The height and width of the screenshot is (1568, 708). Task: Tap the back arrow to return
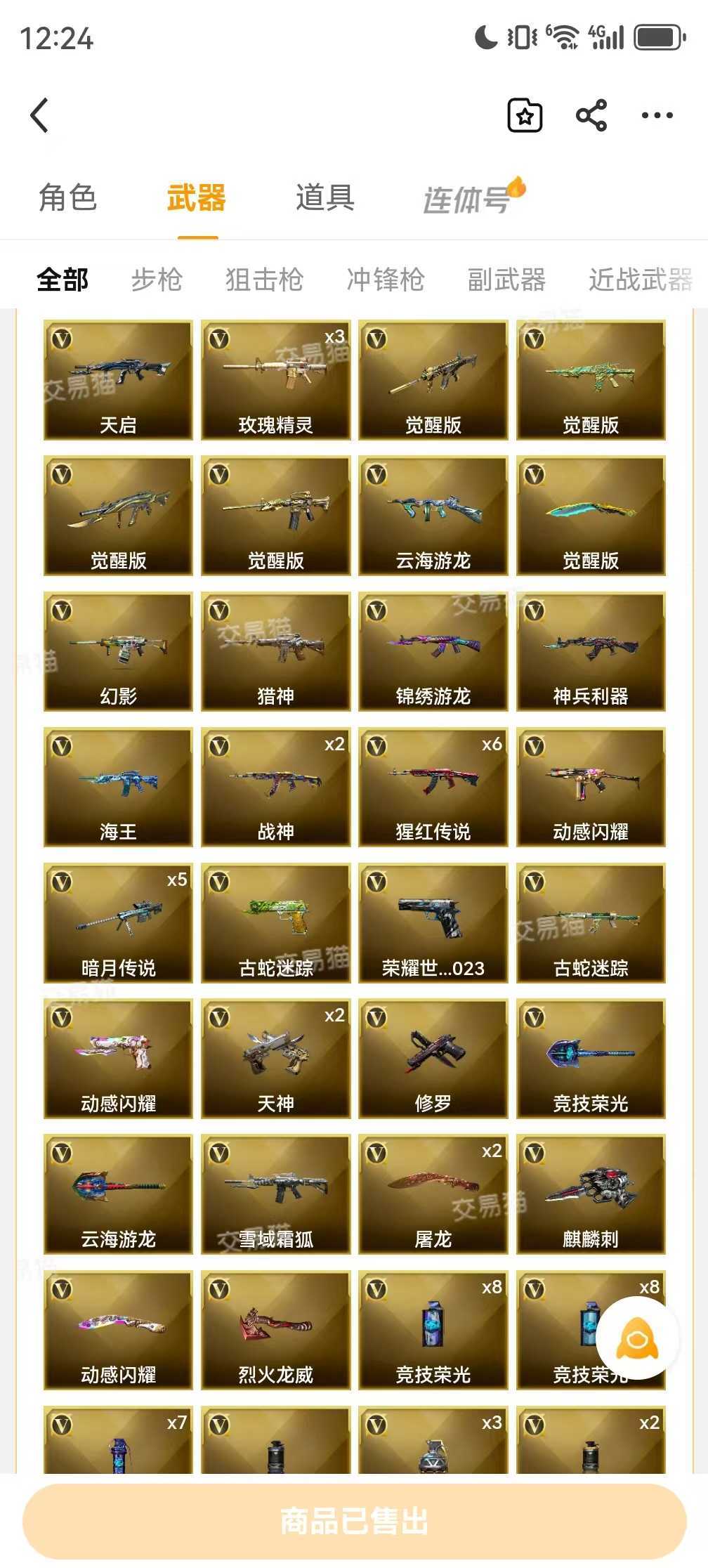[x=40, y=115]
